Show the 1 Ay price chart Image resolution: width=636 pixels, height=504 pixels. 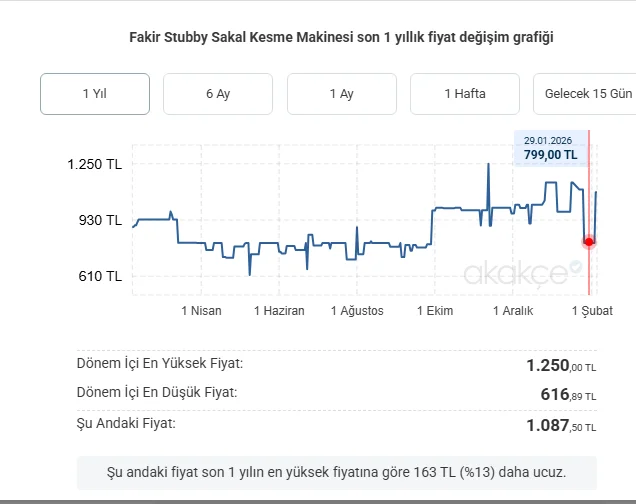pyautogui.click(x=342, y=94)
